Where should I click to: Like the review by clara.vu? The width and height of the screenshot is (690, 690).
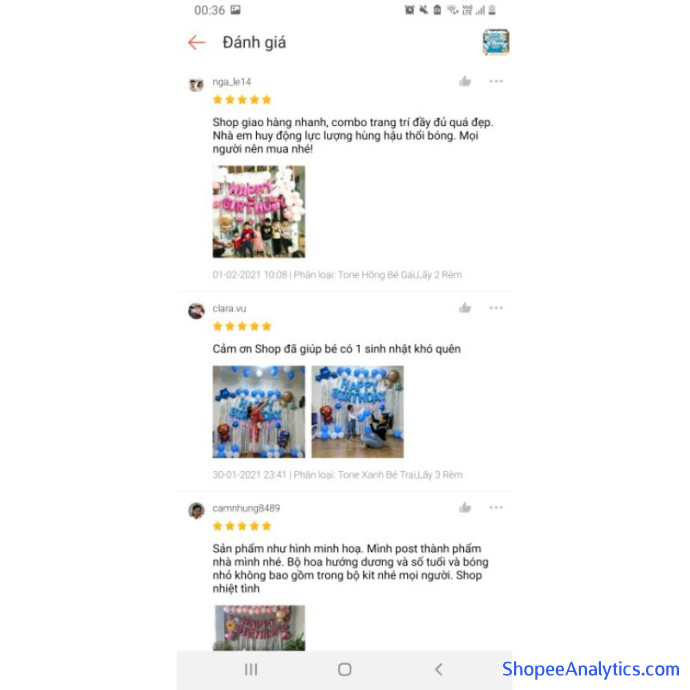(465, 308)
